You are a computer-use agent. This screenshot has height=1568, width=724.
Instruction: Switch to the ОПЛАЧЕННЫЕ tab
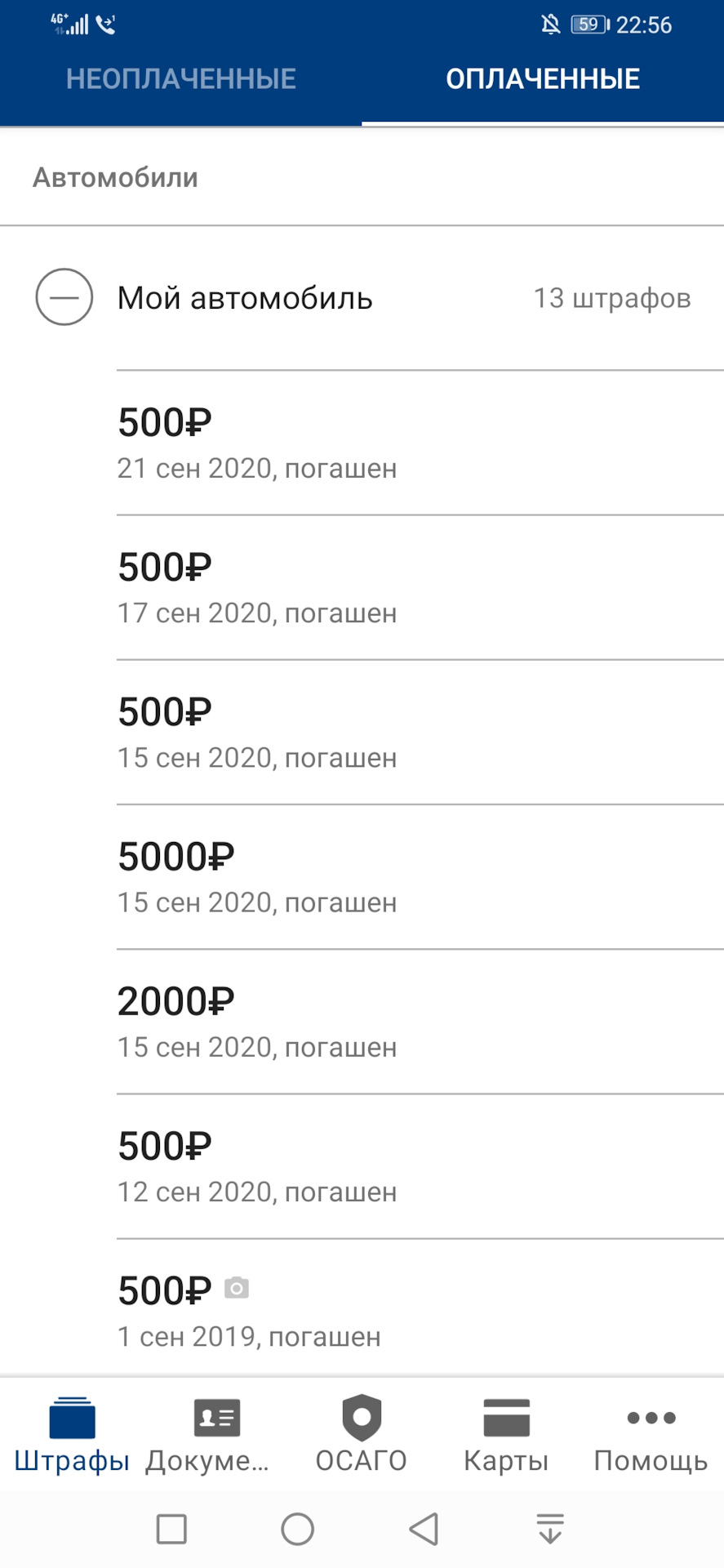click(x=542, y=78)
